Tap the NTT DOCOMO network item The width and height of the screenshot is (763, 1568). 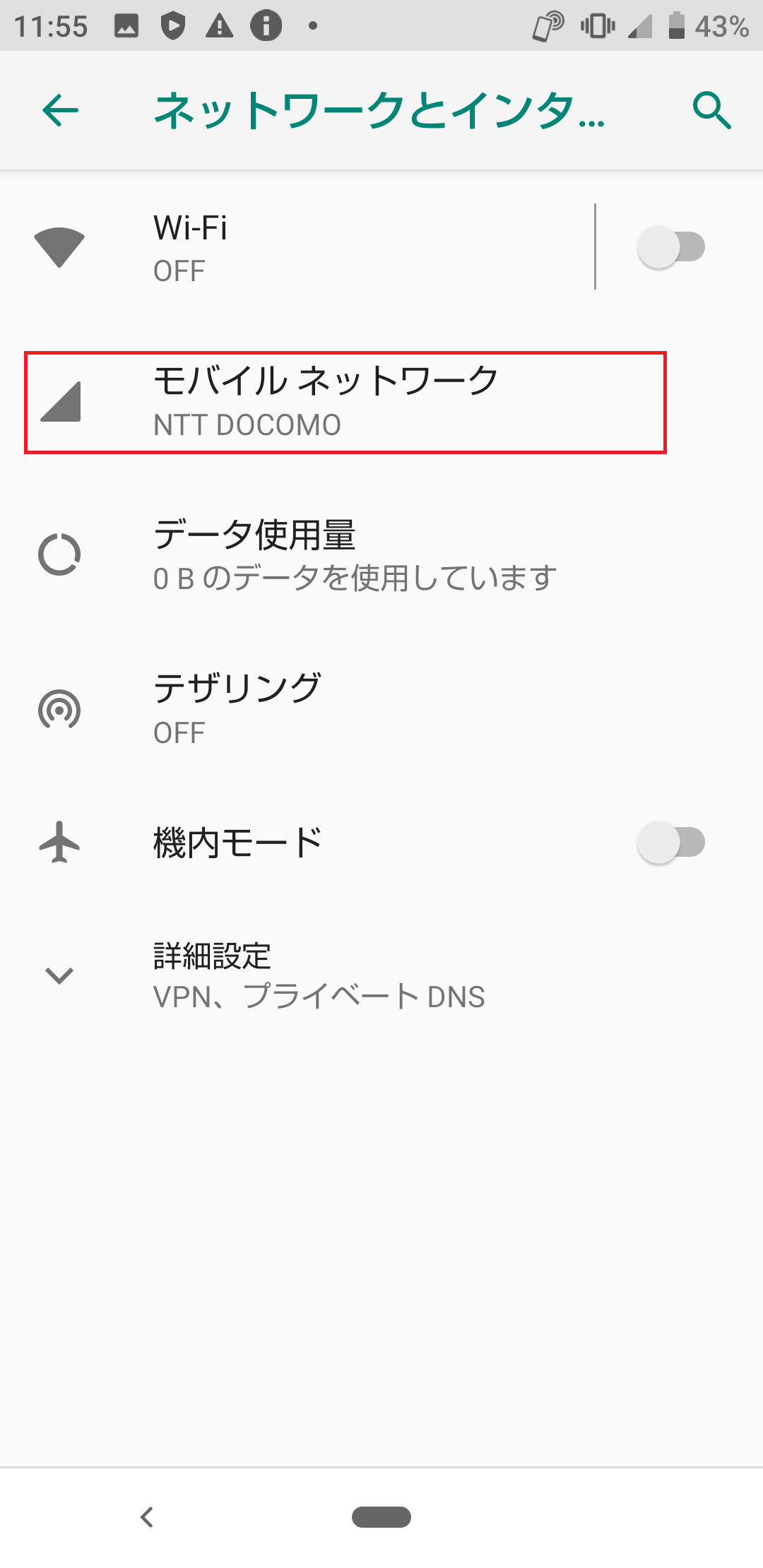click(x=325, y=399)
